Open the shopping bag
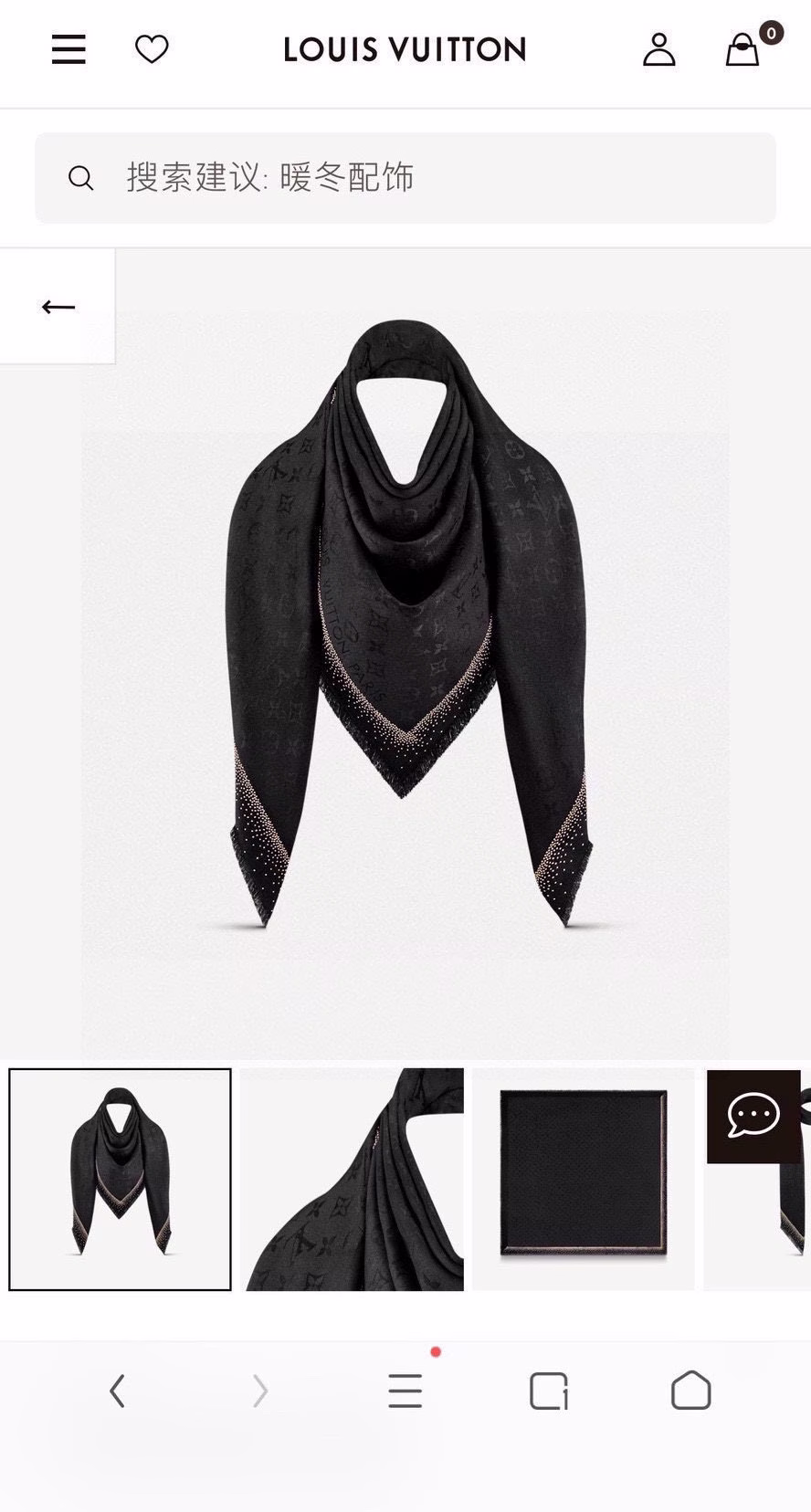 743,49
